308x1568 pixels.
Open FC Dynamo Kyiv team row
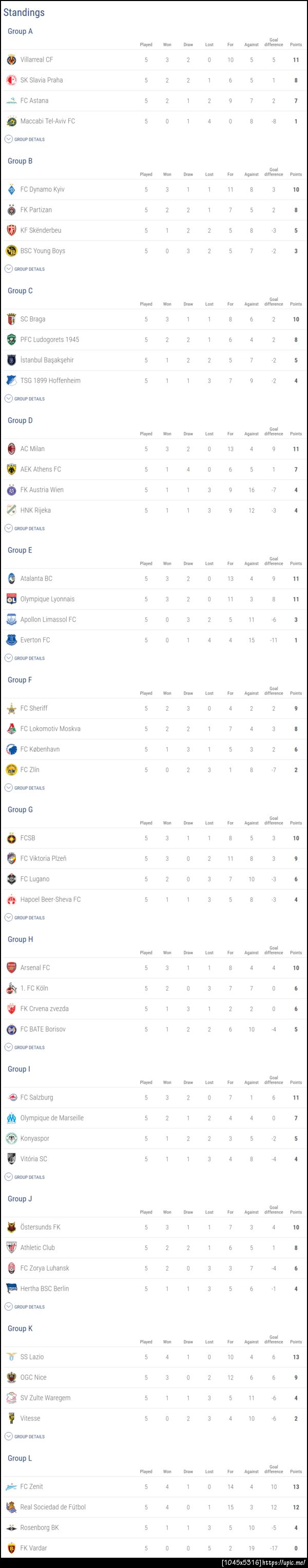click(x=42, y=190)
